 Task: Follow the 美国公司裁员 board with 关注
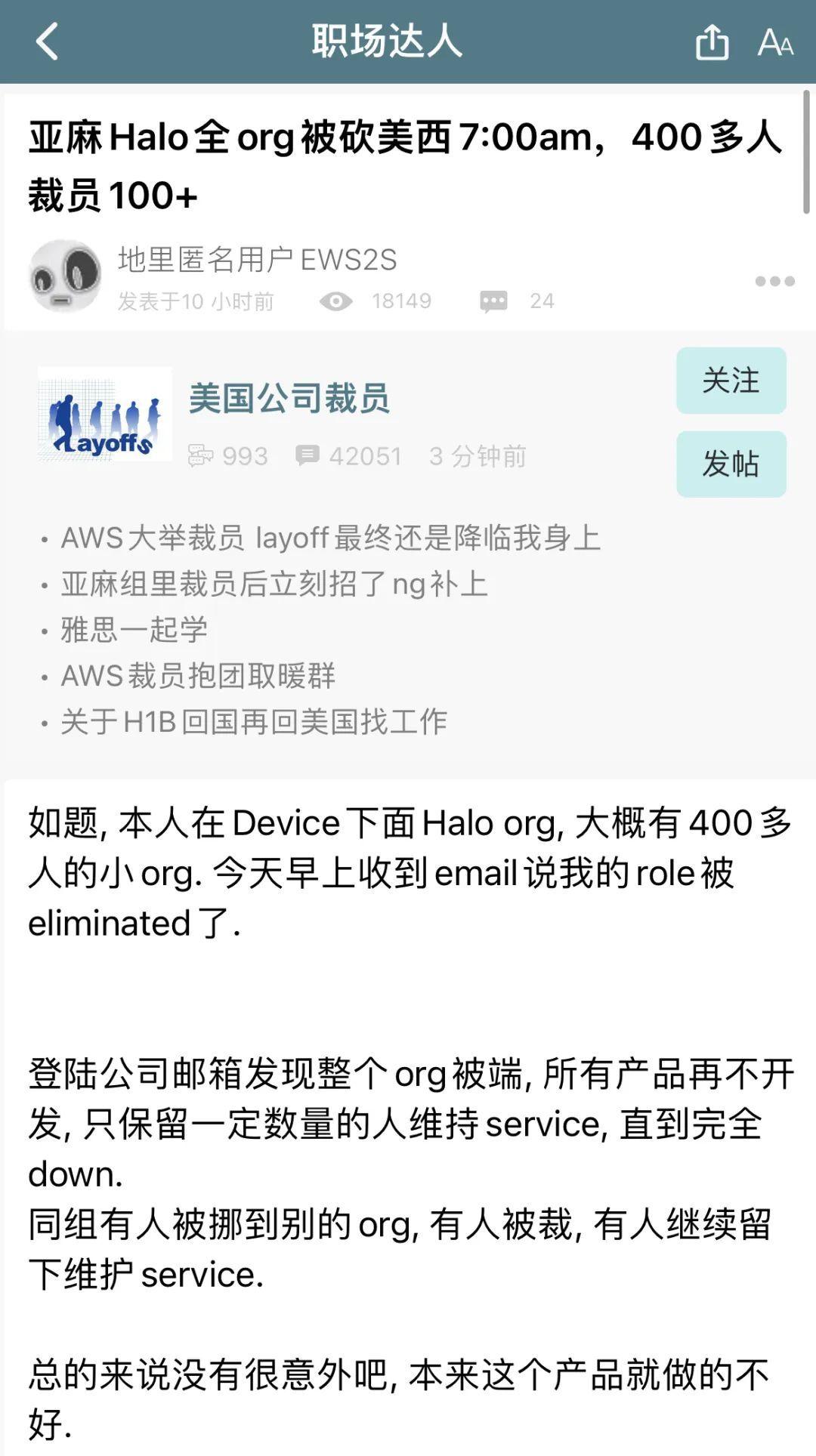pyautogui.click(x=731, y=381)
